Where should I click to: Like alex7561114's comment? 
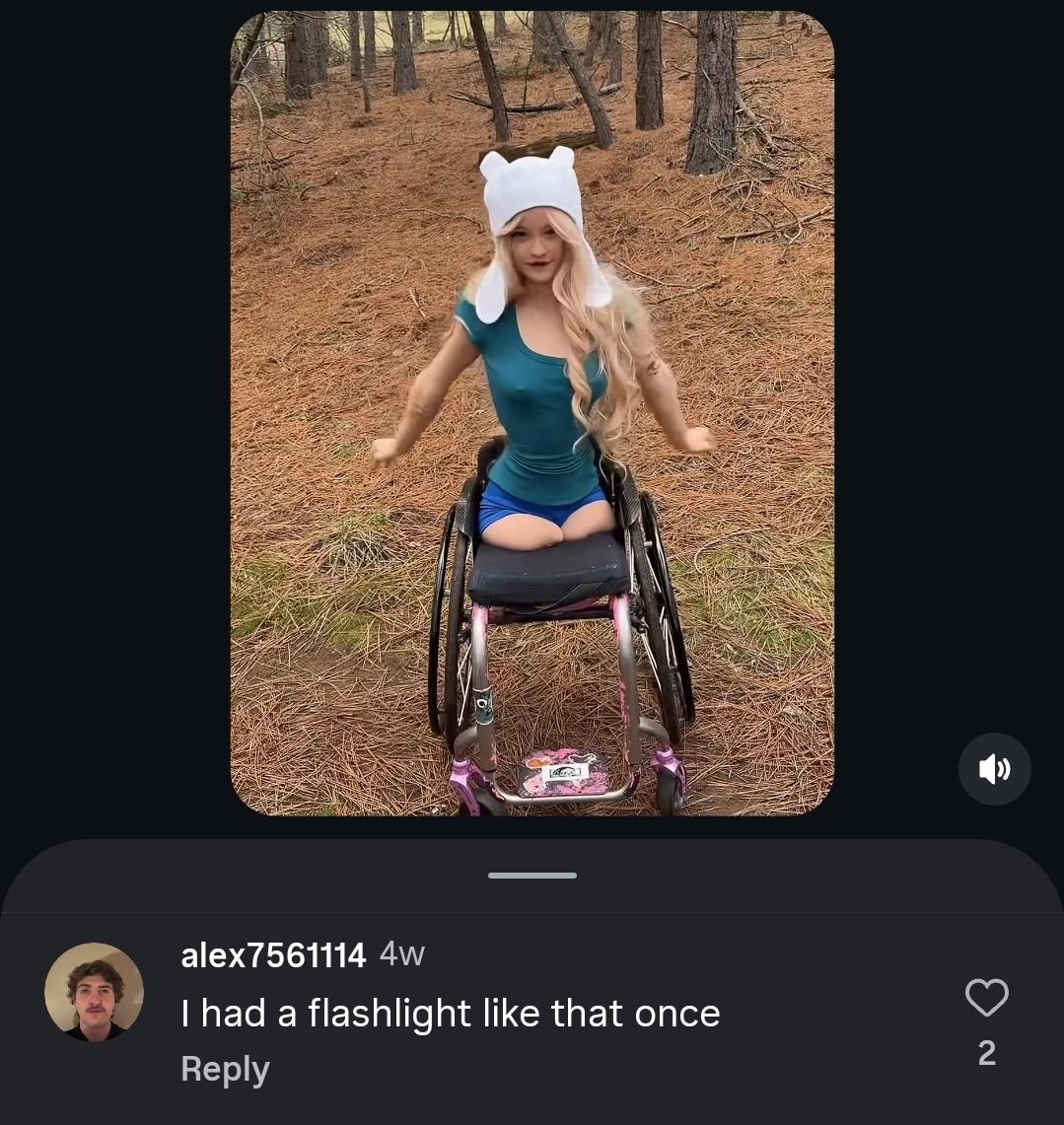(986, 998)
